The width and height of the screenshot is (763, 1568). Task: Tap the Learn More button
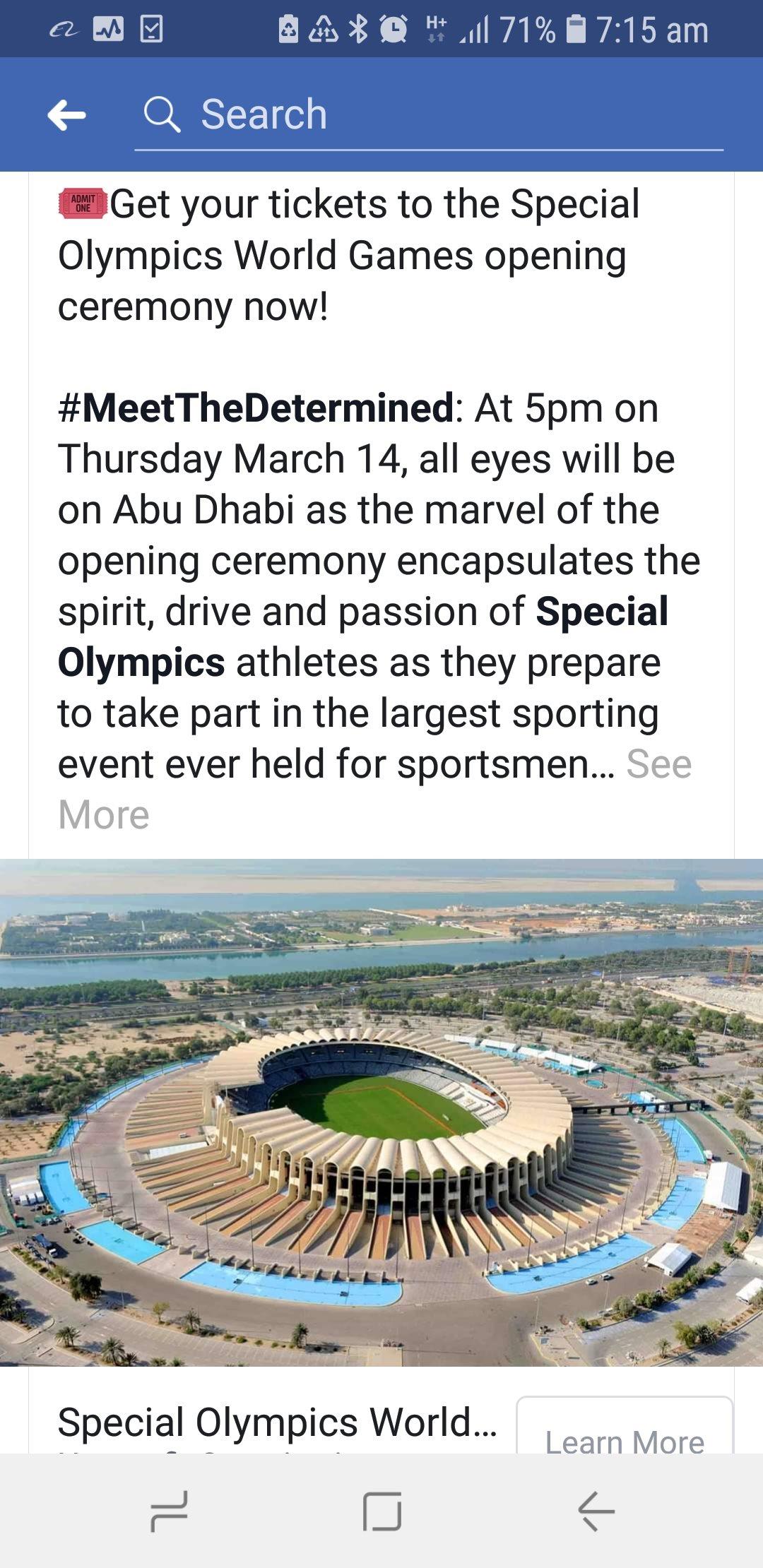click(625, 1434)
